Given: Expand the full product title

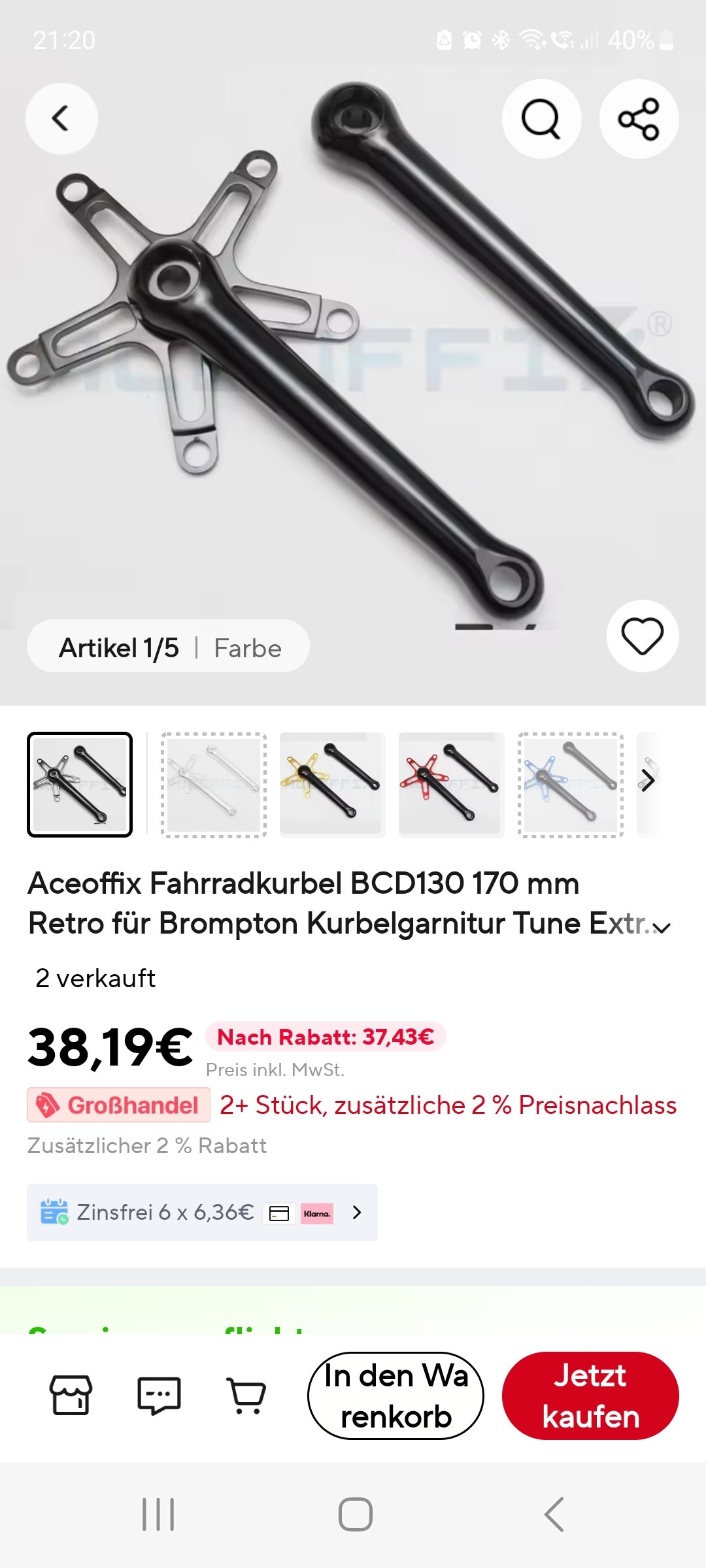Looking at the screenshot, I should [x=662, y=927].
